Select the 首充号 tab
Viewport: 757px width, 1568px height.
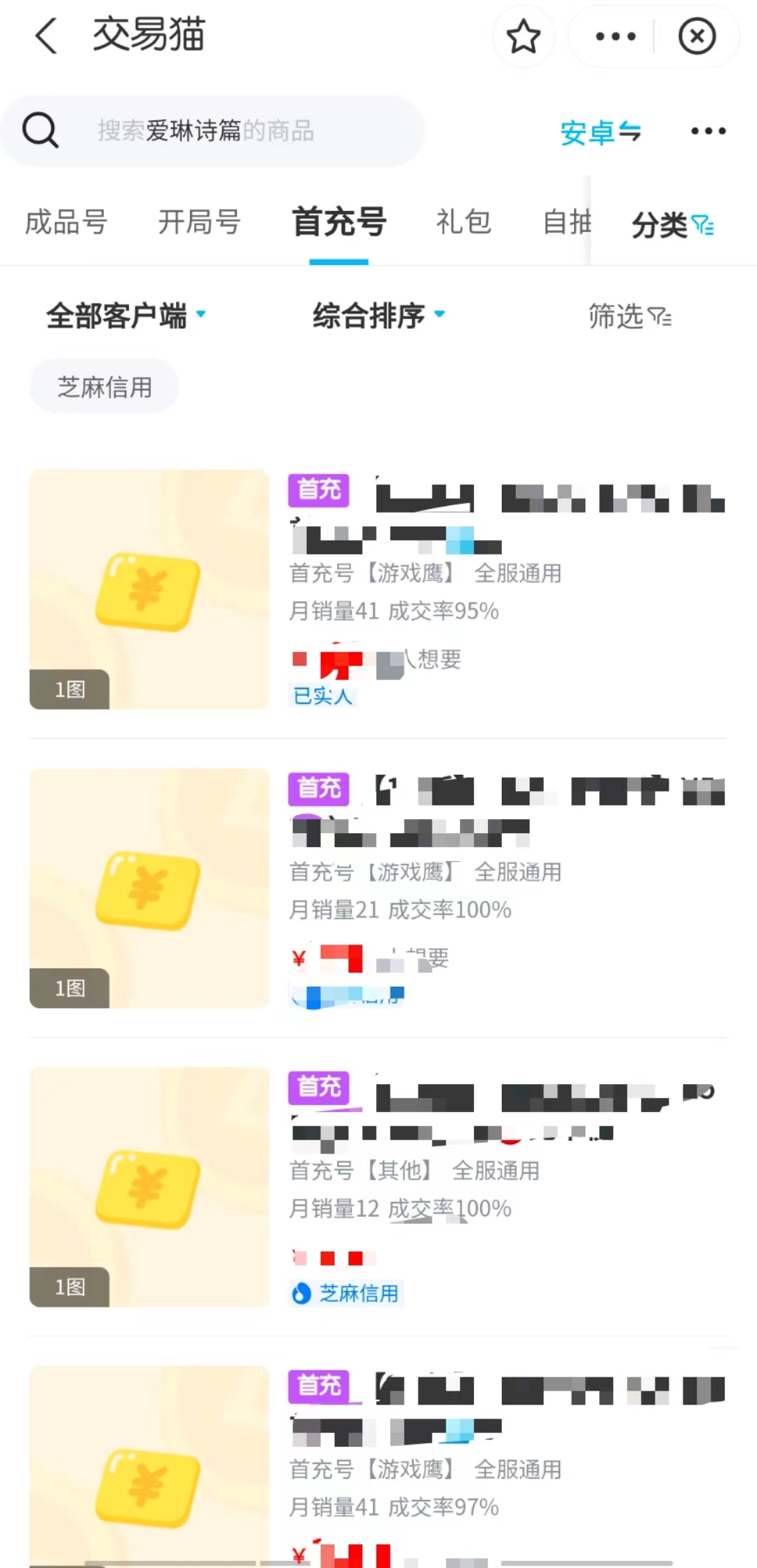pos(339,222)
